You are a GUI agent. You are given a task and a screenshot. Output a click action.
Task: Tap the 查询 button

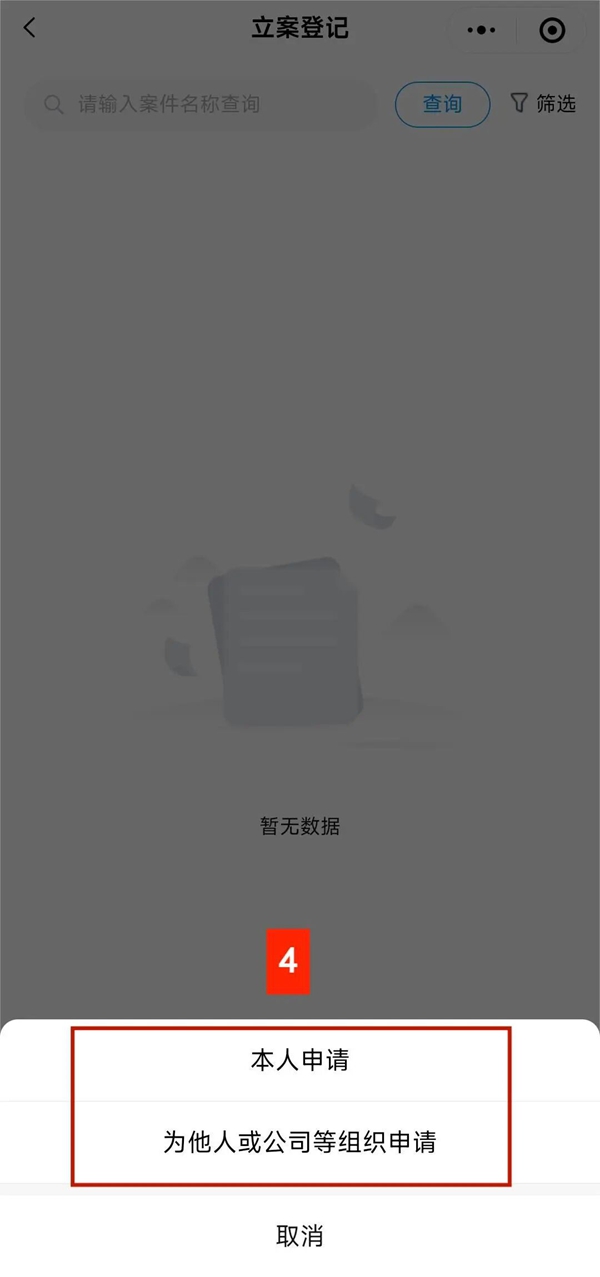point(442,104)
